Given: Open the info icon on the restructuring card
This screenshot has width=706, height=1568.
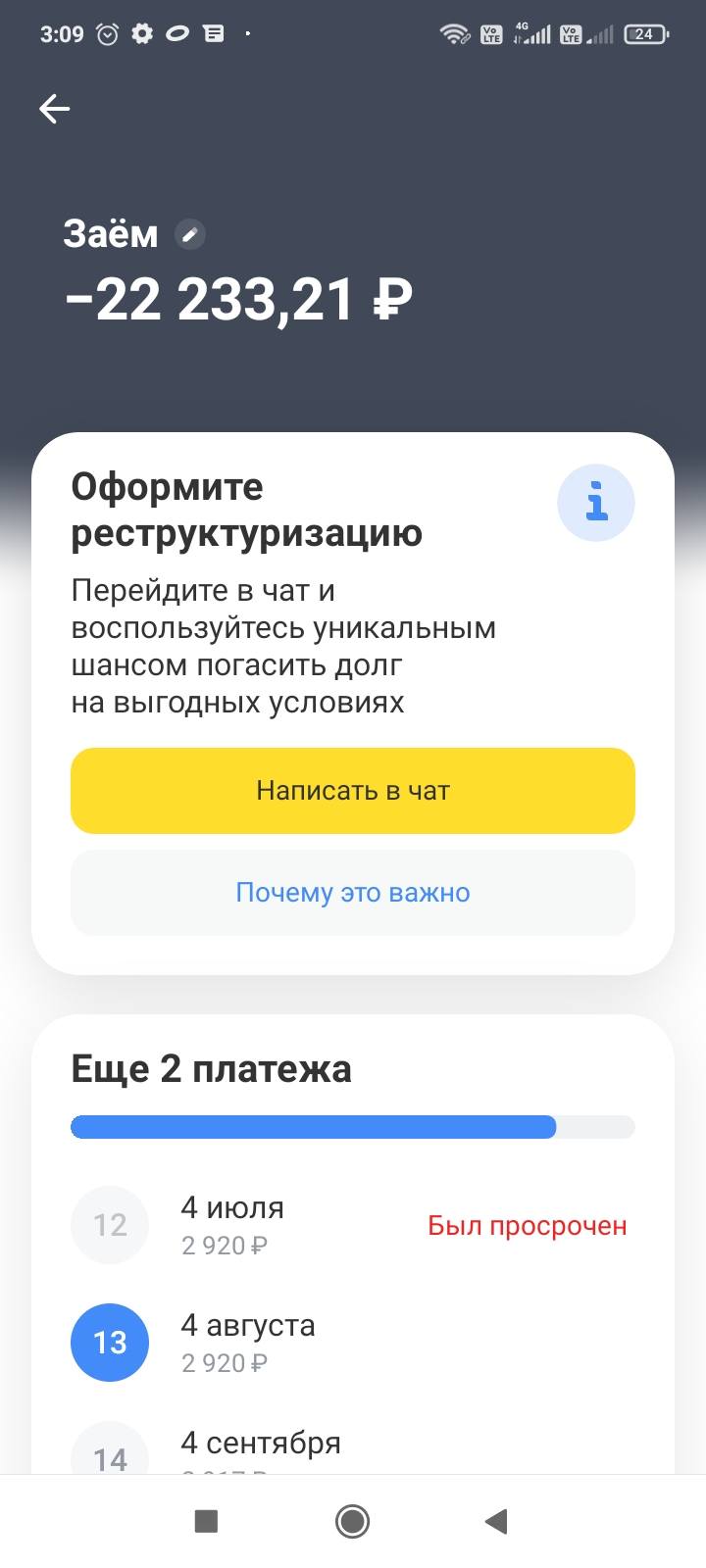Looking at the screenshot, I should click(595, 503).
